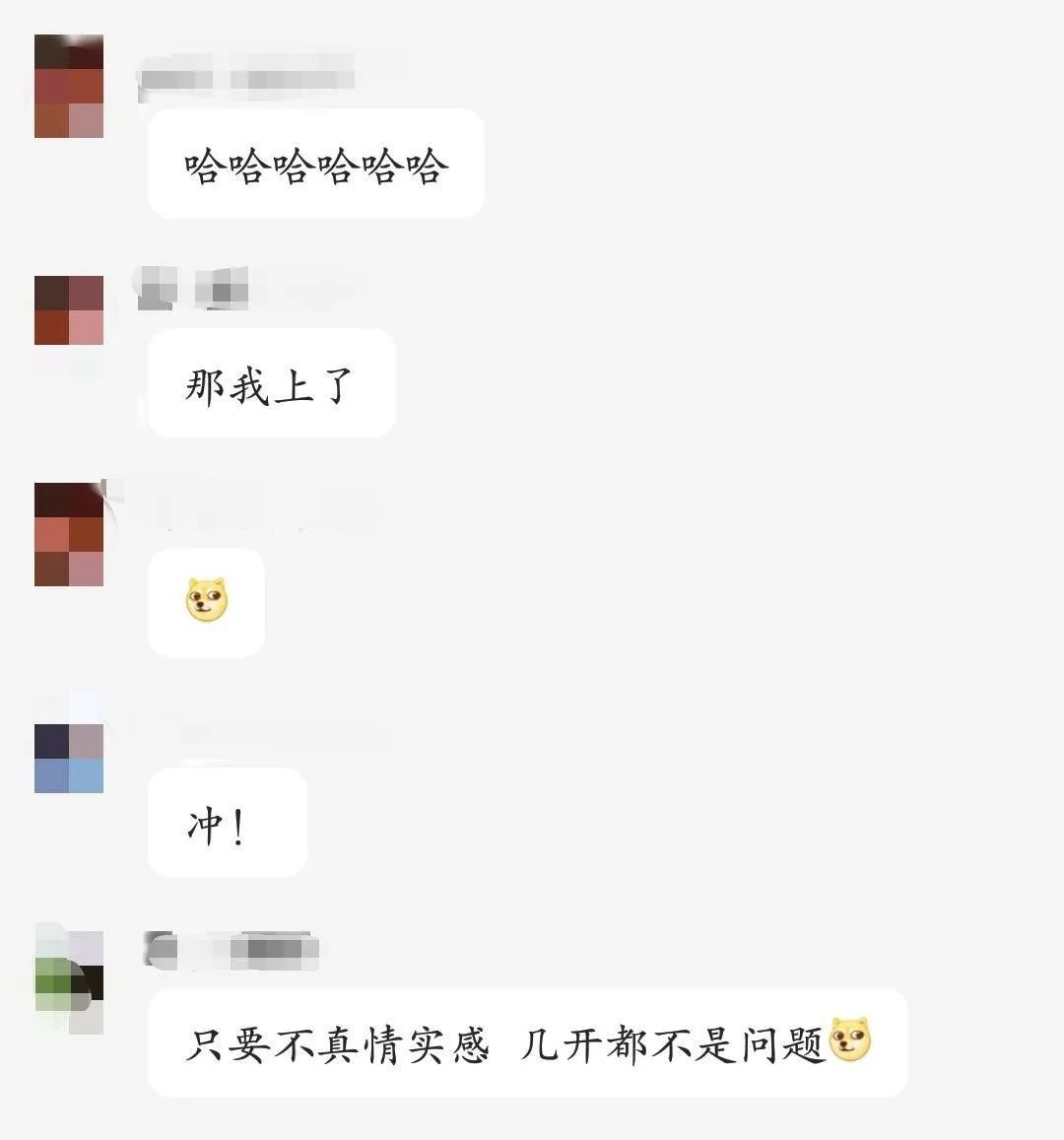Screen dimensions: 1064x1140
Task: Select the message bubble reading 哈哈哈哈哈哈
Action: (317, 162)
